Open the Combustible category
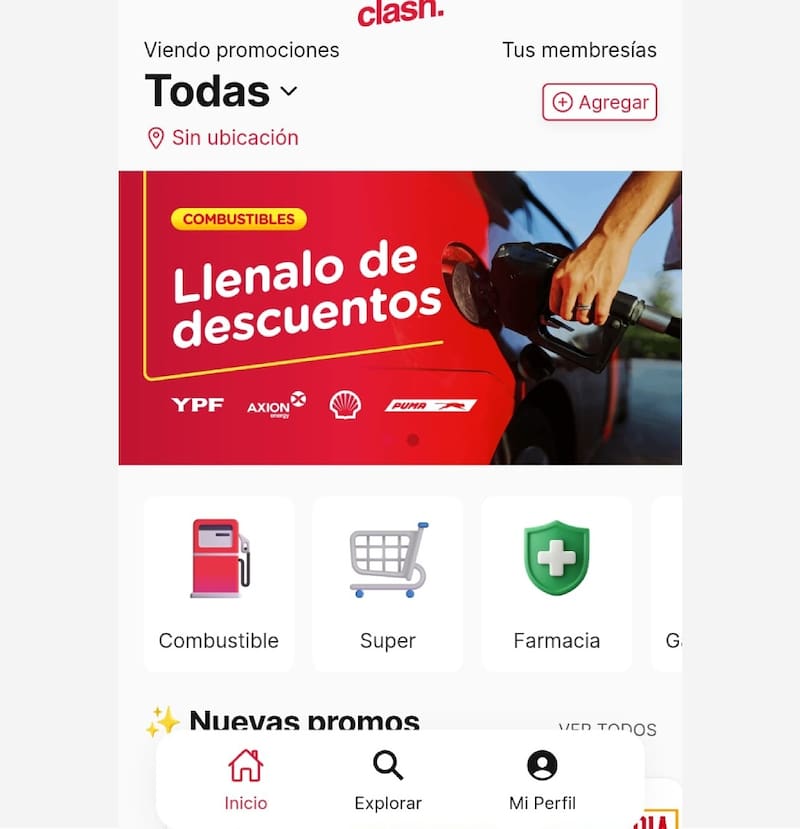The width and height of the screenshot is (800, 829). tap(219, 584)
